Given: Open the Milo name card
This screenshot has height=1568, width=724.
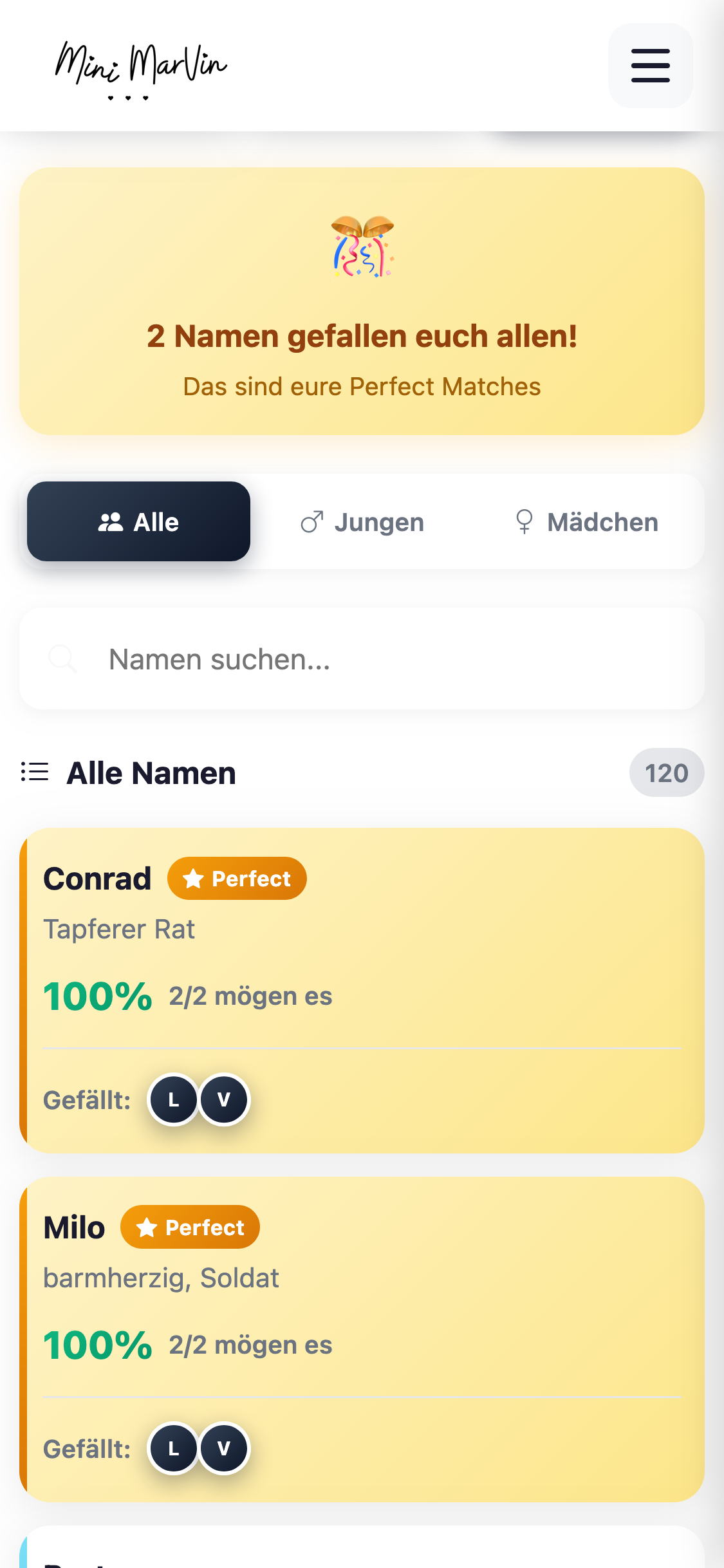Looking at the screenshot, I should [362, 1339].
